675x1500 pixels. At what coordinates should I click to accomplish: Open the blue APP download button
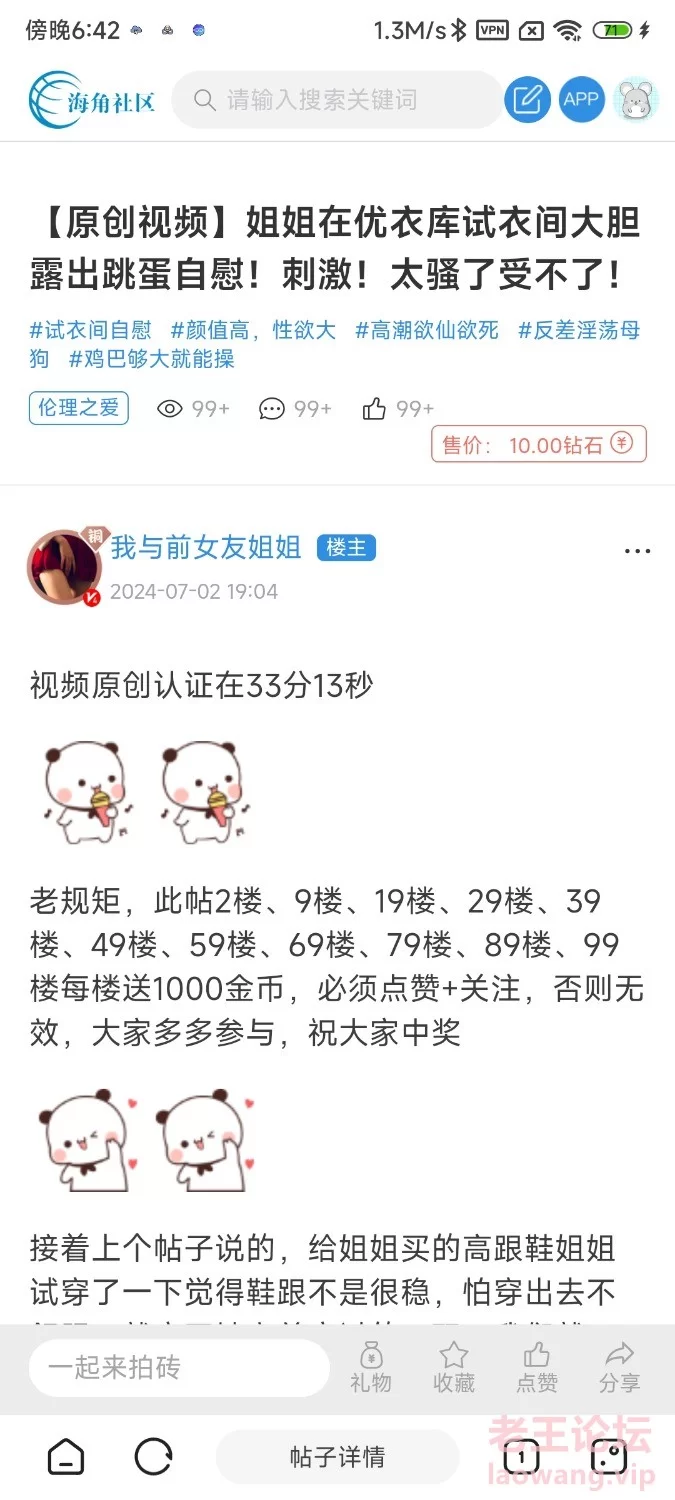pos(581,100)
